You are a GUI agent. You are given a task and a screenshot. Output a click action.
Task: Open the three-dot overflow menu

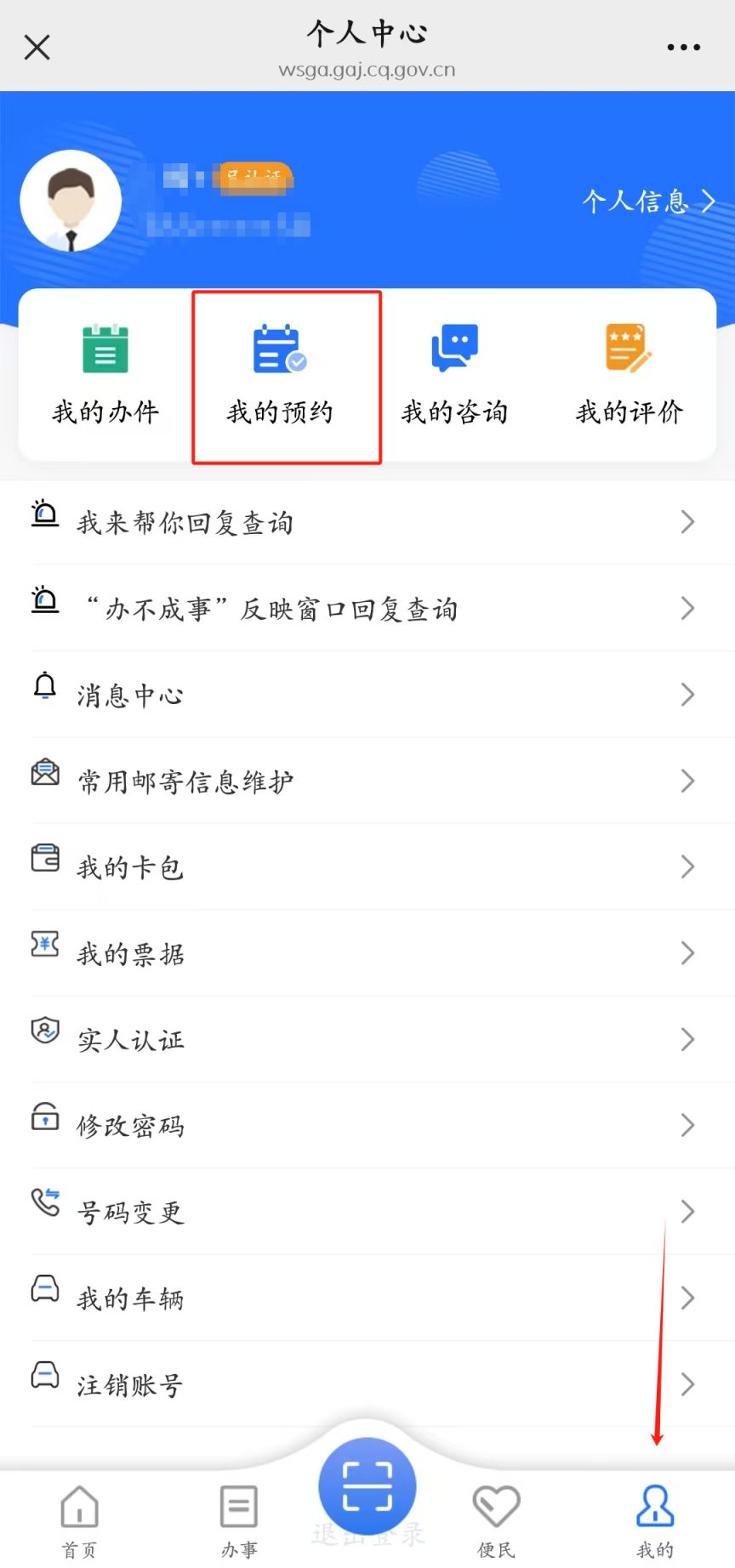683,48
